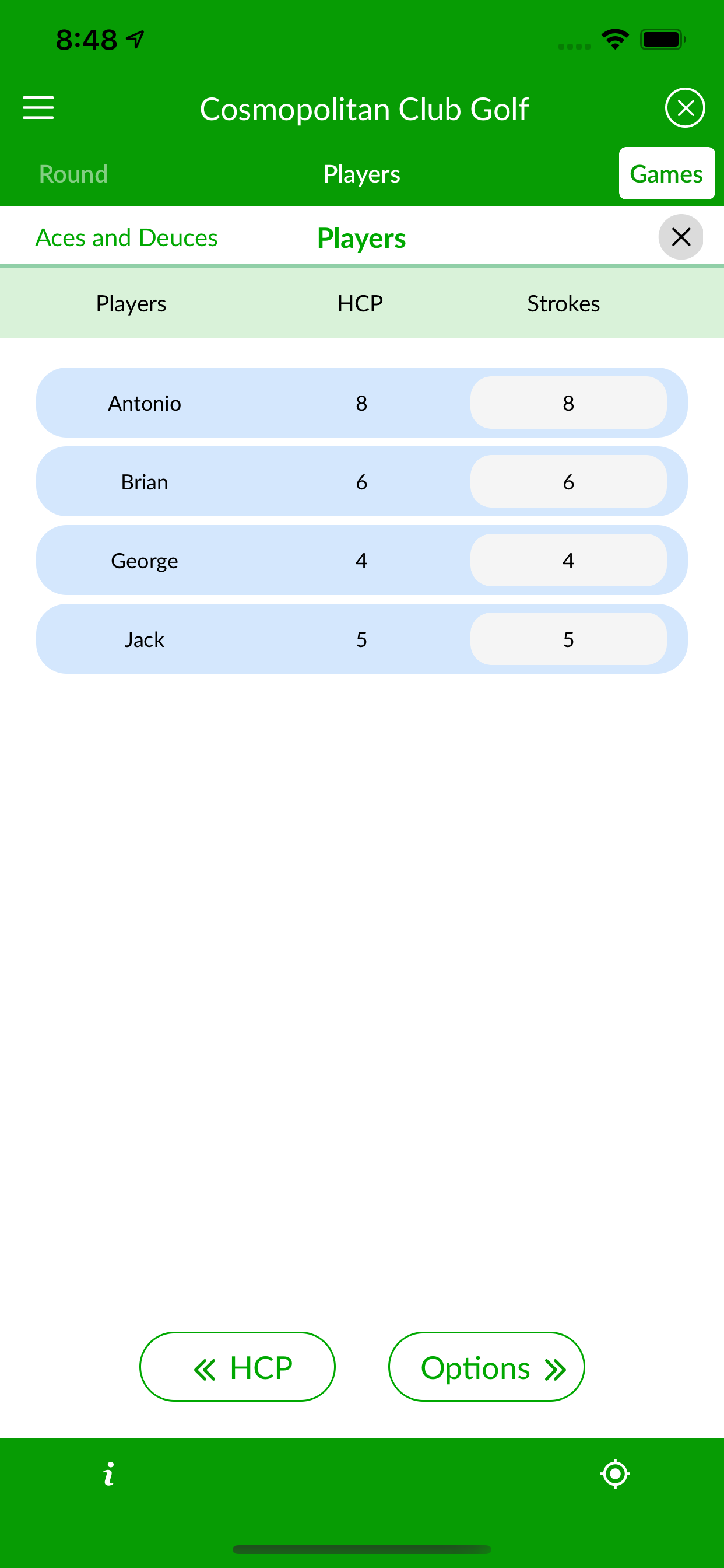Image resolution: width=724 pixels, height=1568 pixels.
Task: Edit Antonio's strokes value
Action: coord(568,403)
